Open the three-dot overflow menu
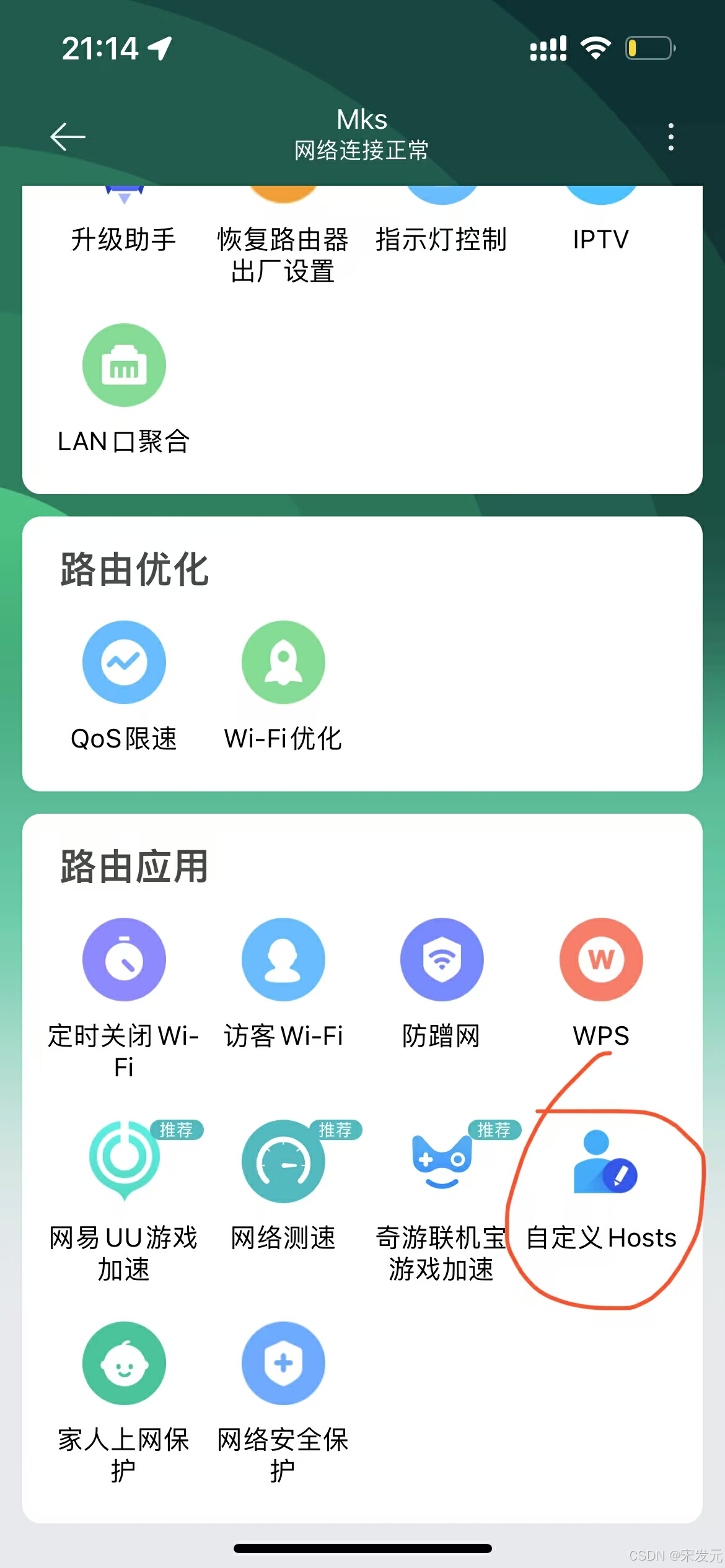 point(670,137)
